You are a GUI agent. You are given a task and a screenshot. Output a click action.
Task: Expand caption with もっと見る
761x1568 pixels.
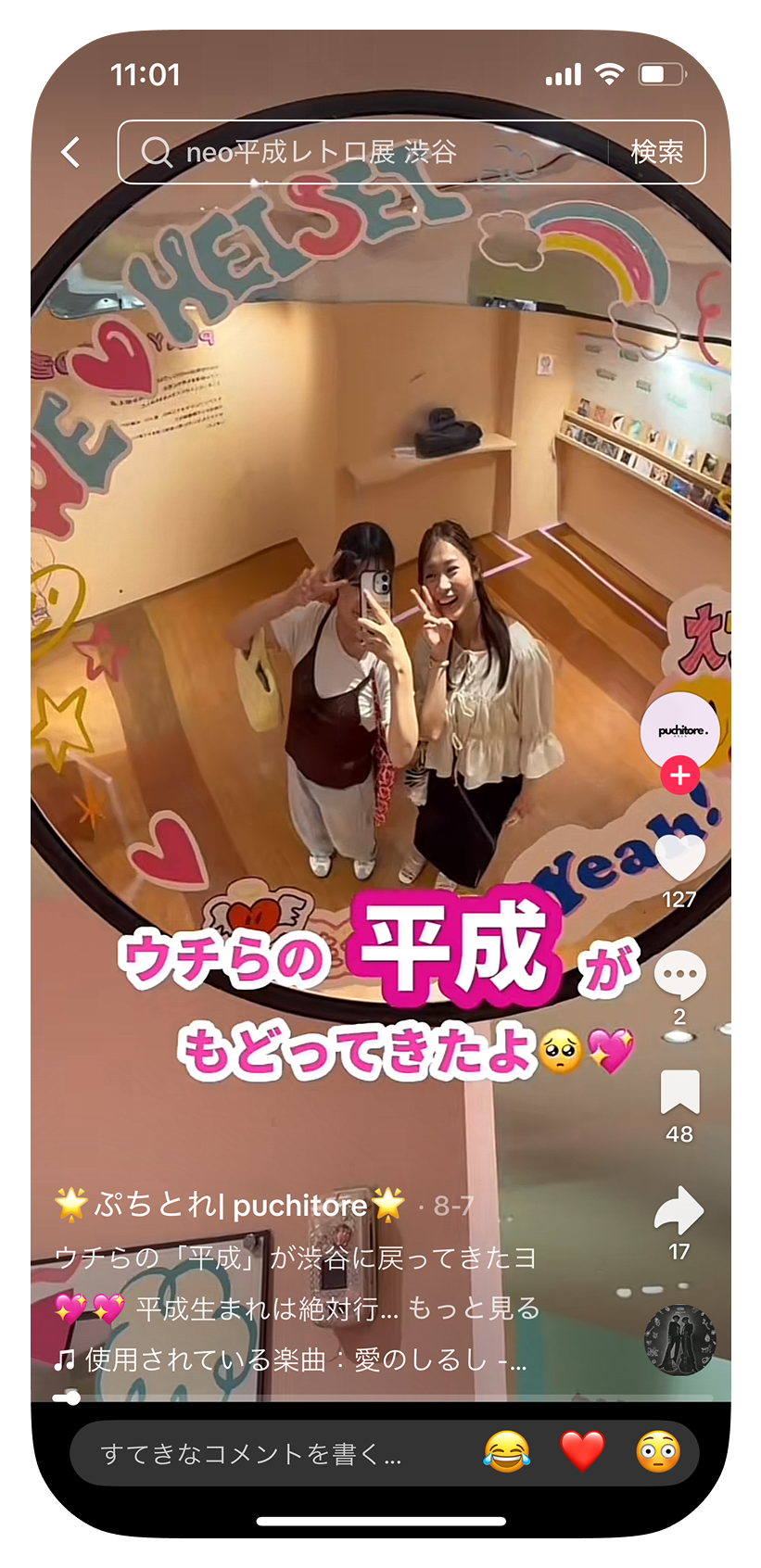(474, 1309)
